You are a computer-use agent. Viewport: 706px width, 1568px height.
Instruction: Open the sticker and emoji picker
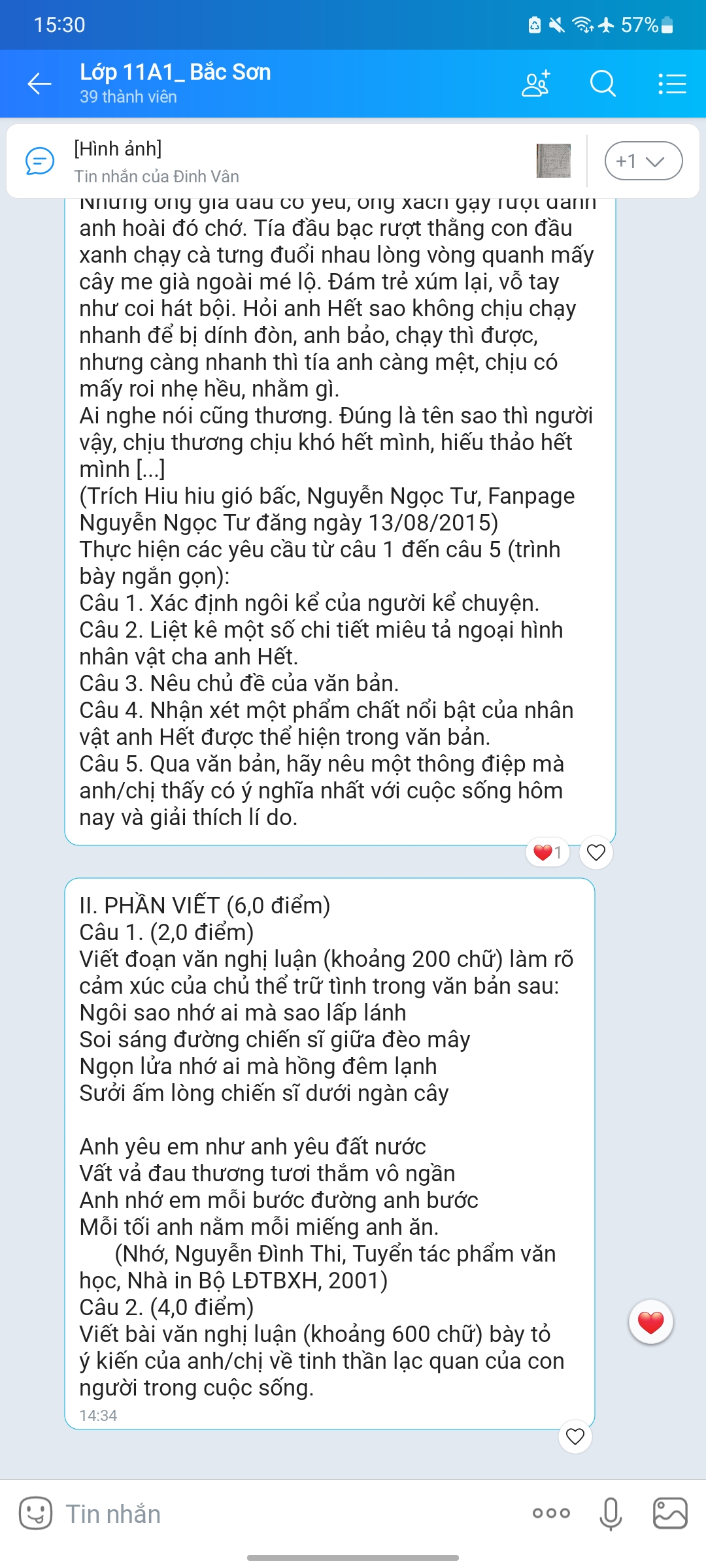click(x=35, y=1513)
